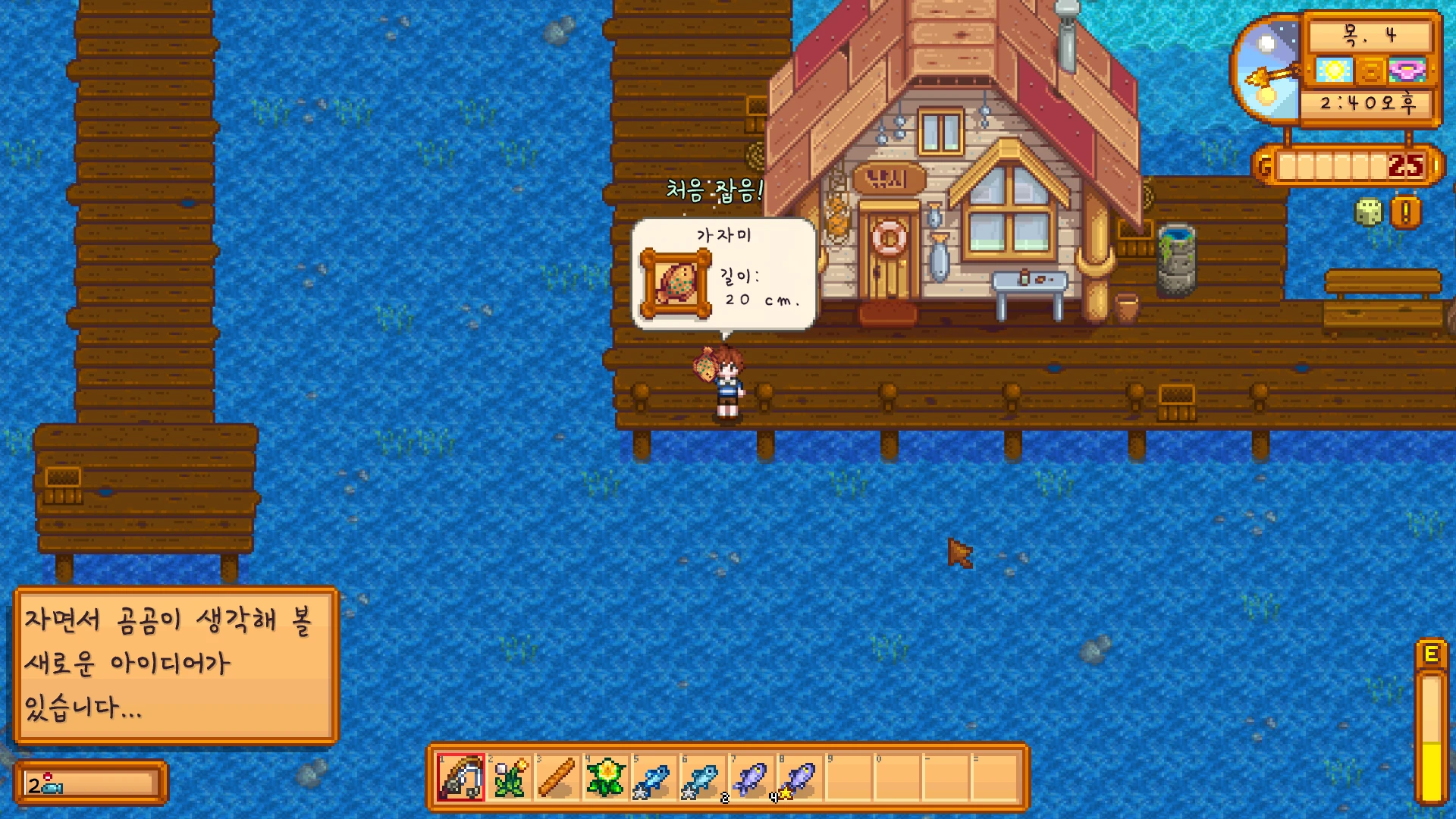The height and width of the screenshot is (819, 1456).
Task: Select the fishing rod in slot 1
Action: (461, 778)
